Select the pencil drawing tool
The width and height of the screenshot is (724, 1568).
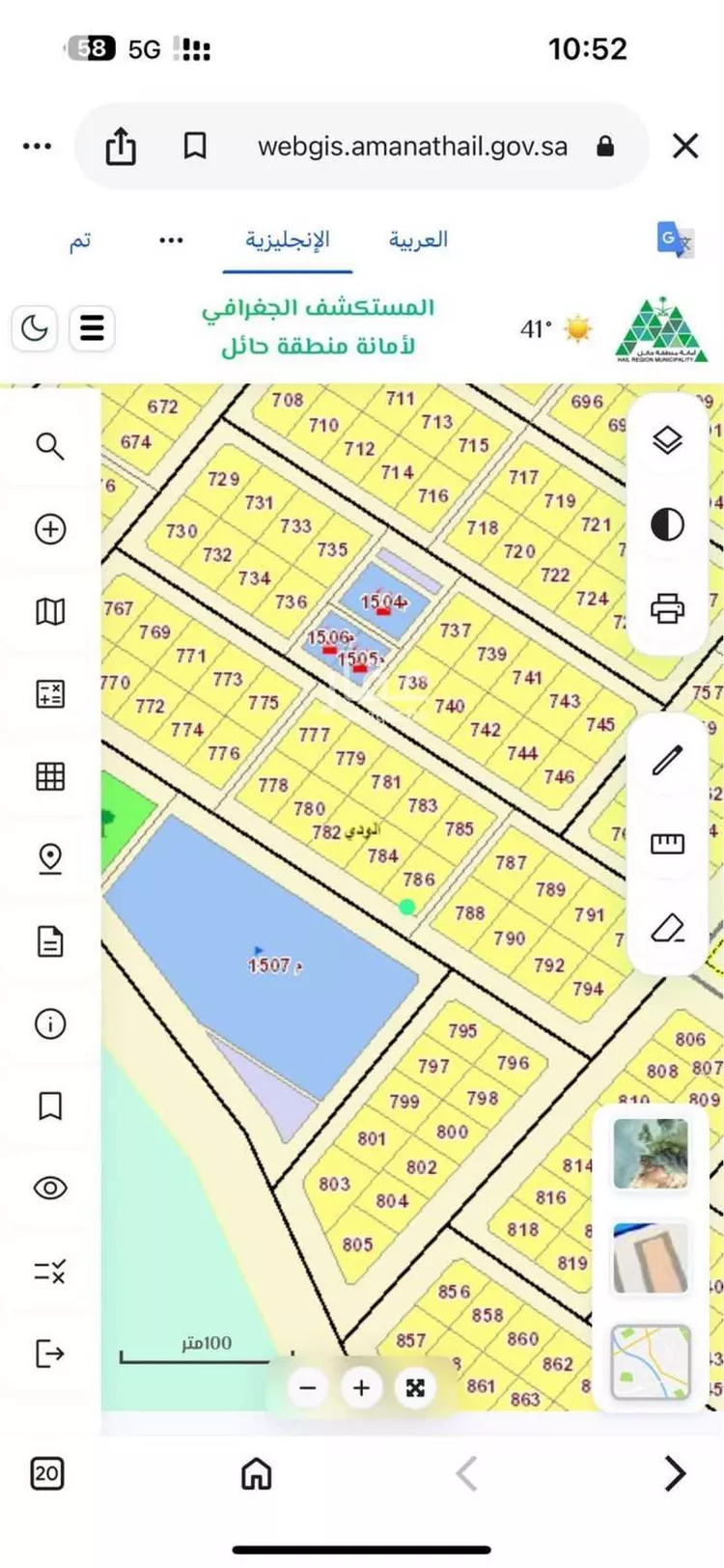[x=667, y=760]
